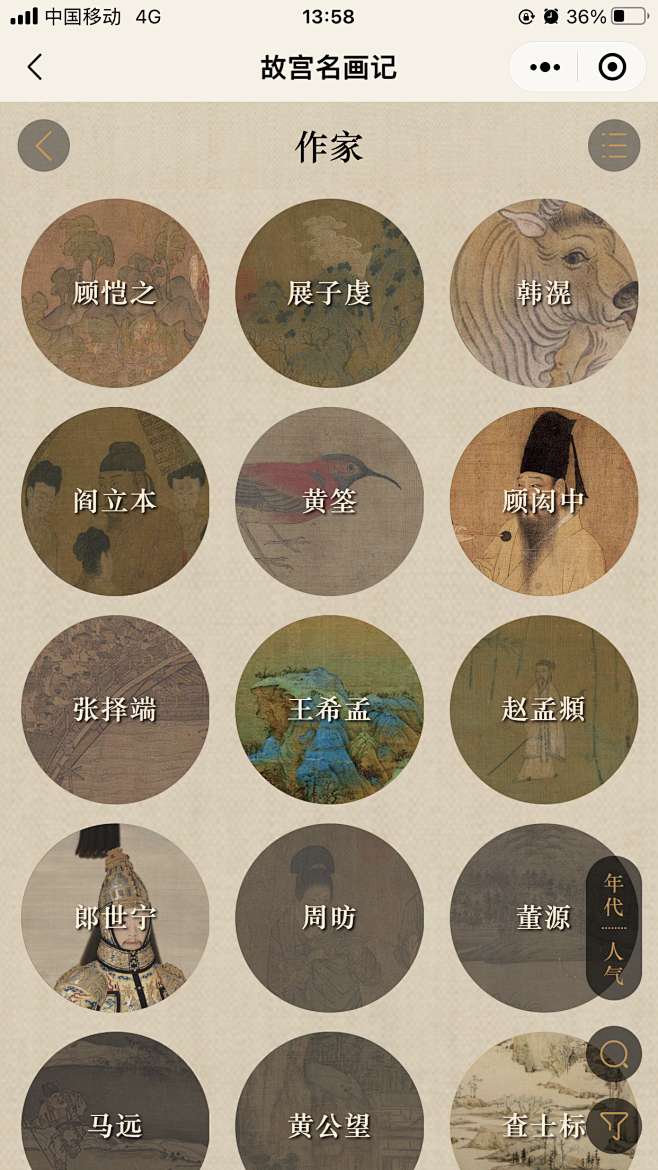
Task: Tap the 张择端 tile
Action: [115, 710]
